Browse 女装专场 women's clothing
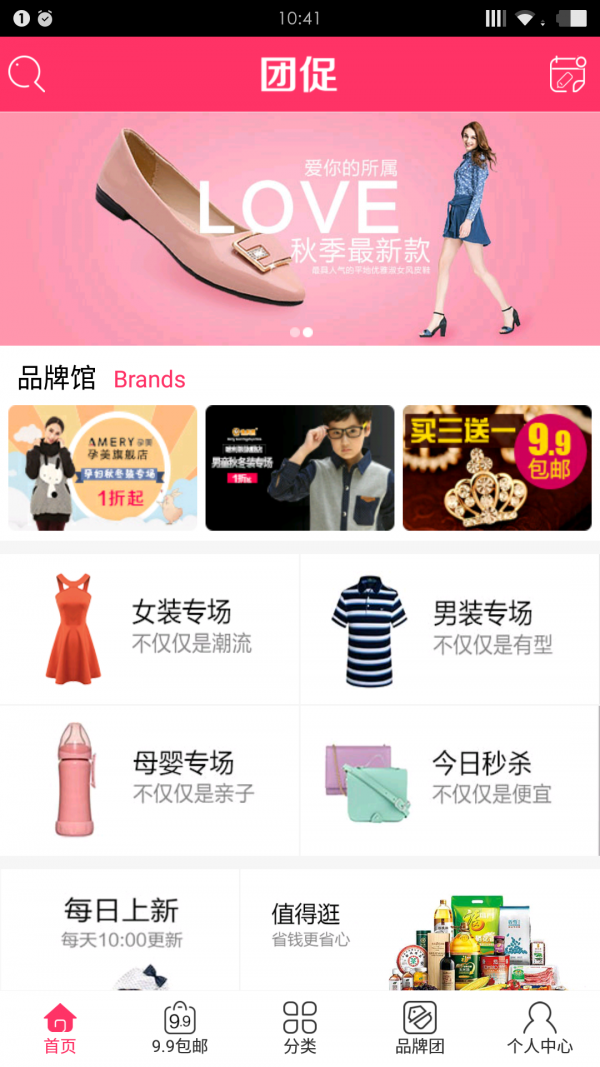The height and width of the screenshot is (1067, 600). [150, 629]
